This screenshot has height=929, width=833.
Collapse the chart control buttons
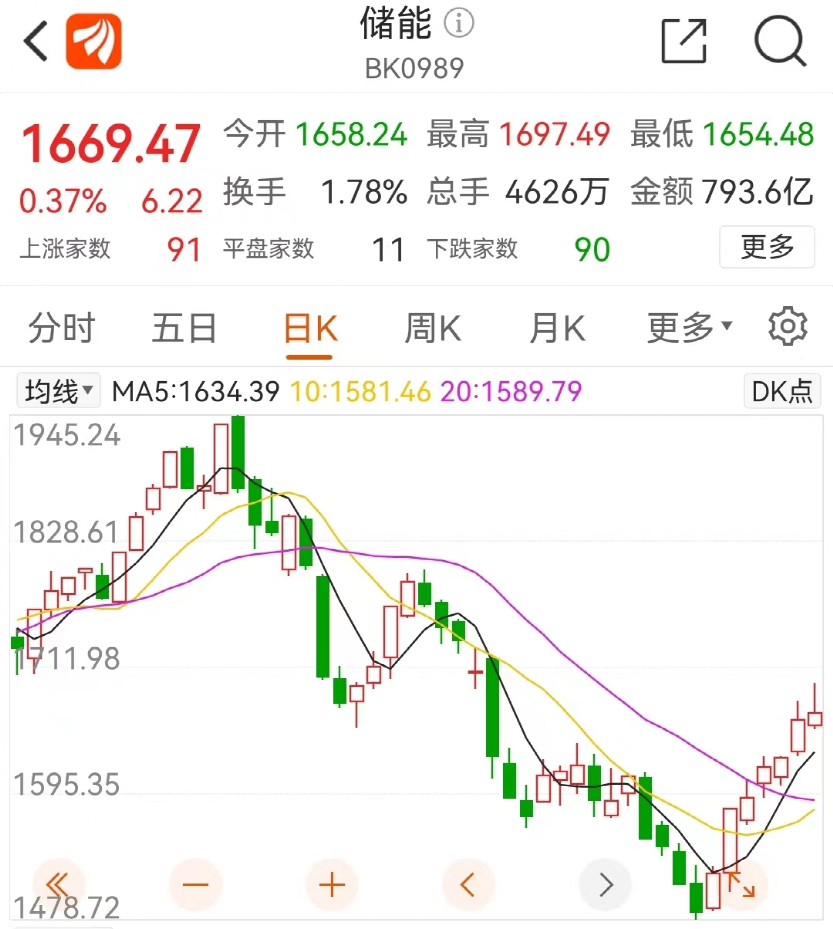pyautogui.click(x=741, y=884)
